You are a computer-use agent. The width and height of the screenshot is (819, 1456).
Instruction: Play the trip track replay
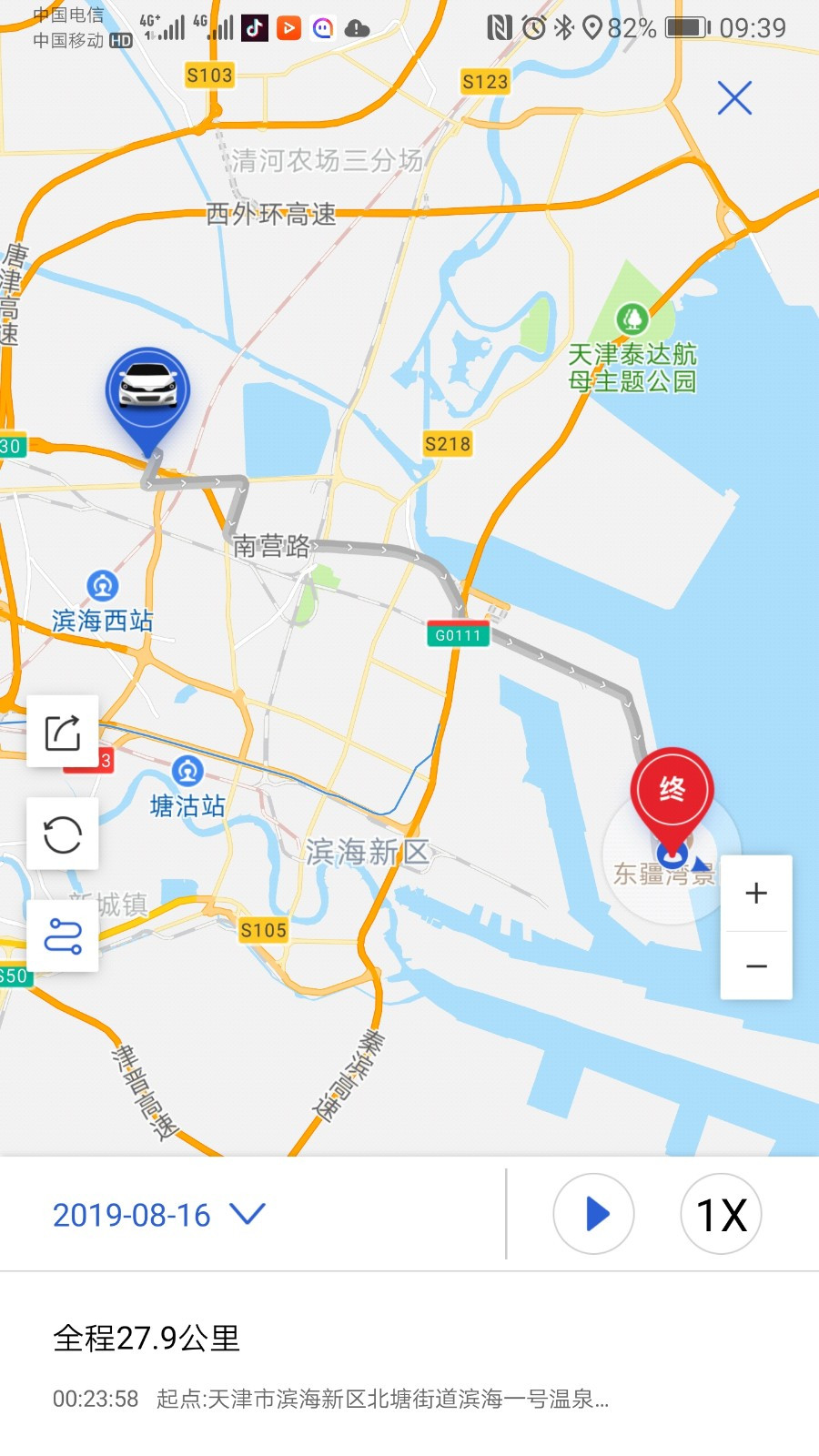[x=594, y=1214]
